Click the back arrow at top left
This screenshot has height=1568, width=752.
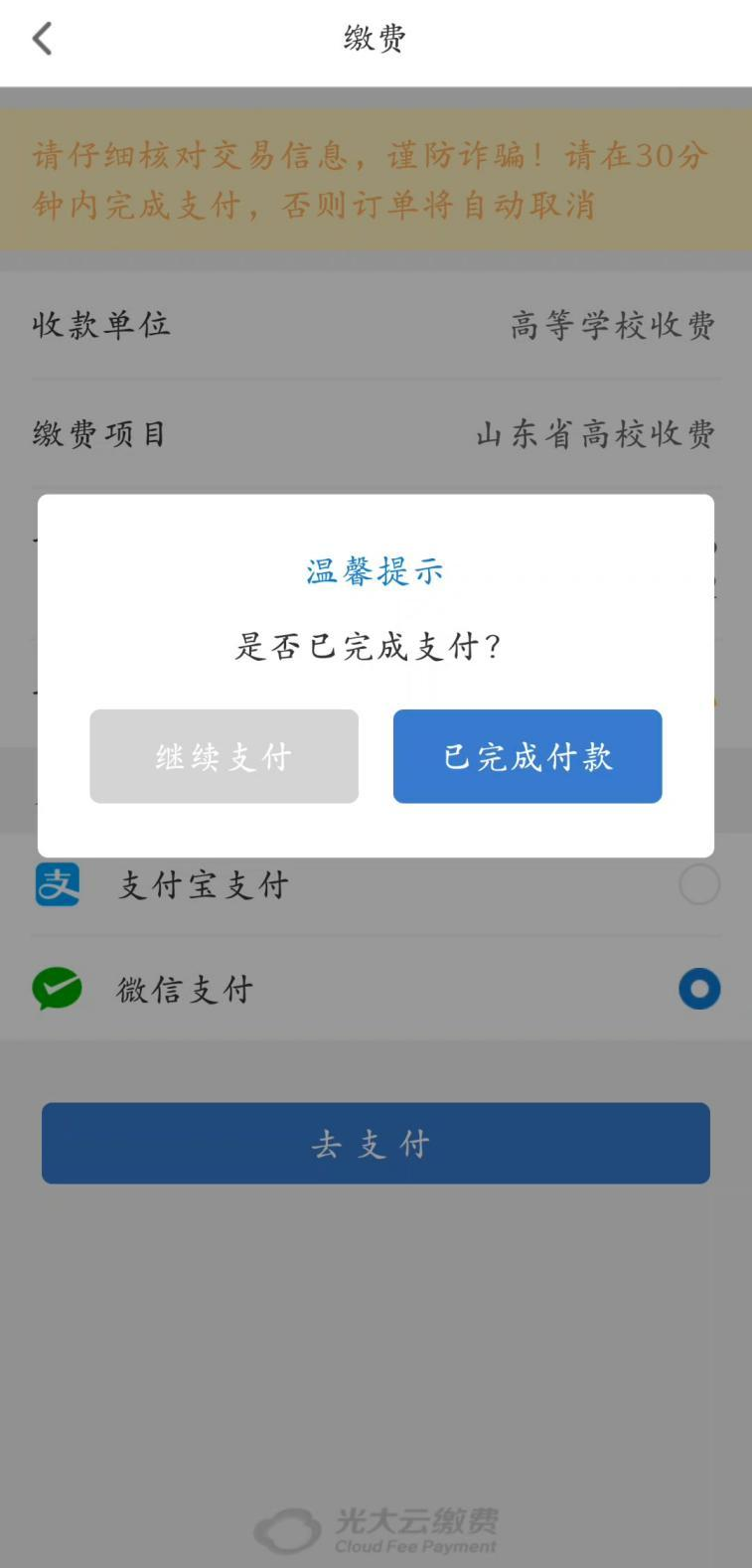tap(41, 38)
